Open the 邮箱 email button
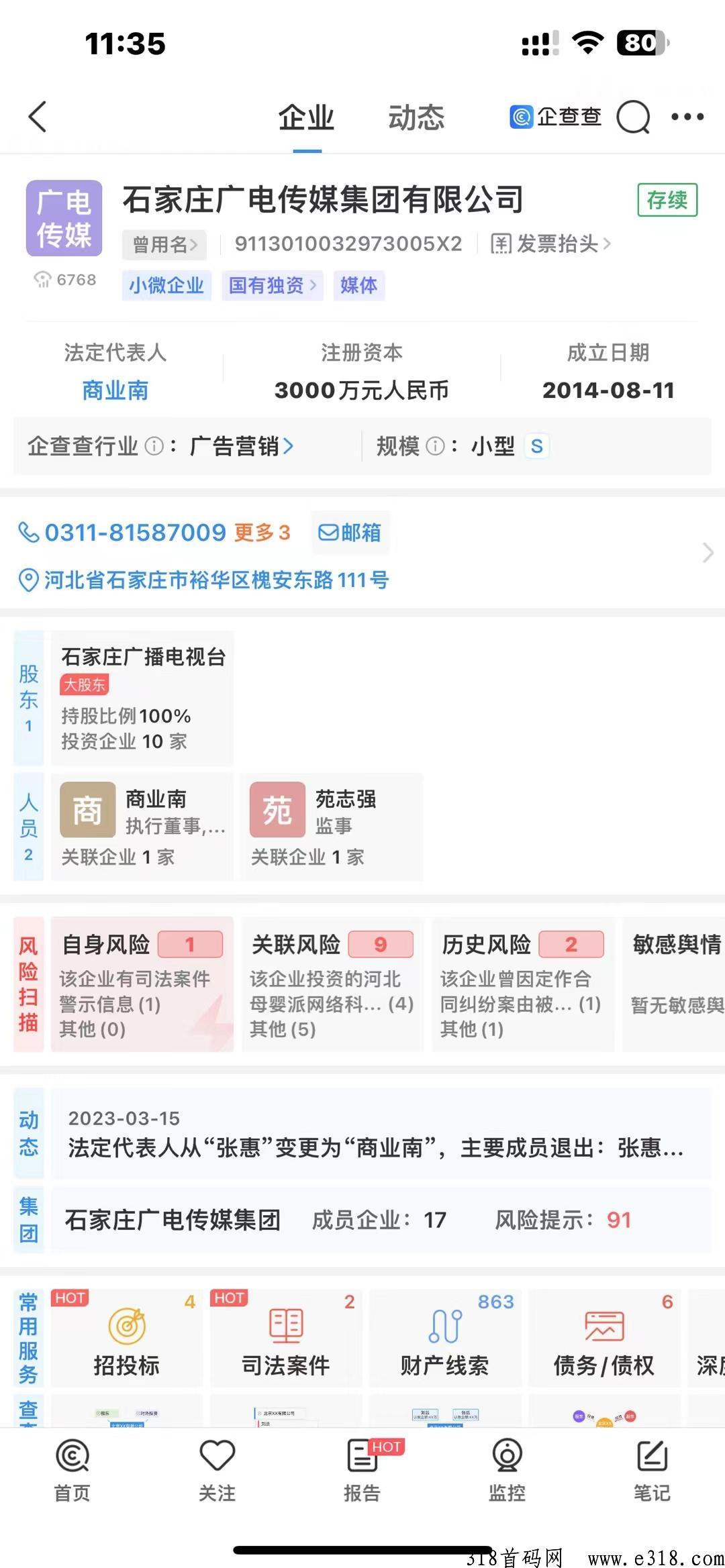The width and height of the screenshot is (725, 1568). 350,533
